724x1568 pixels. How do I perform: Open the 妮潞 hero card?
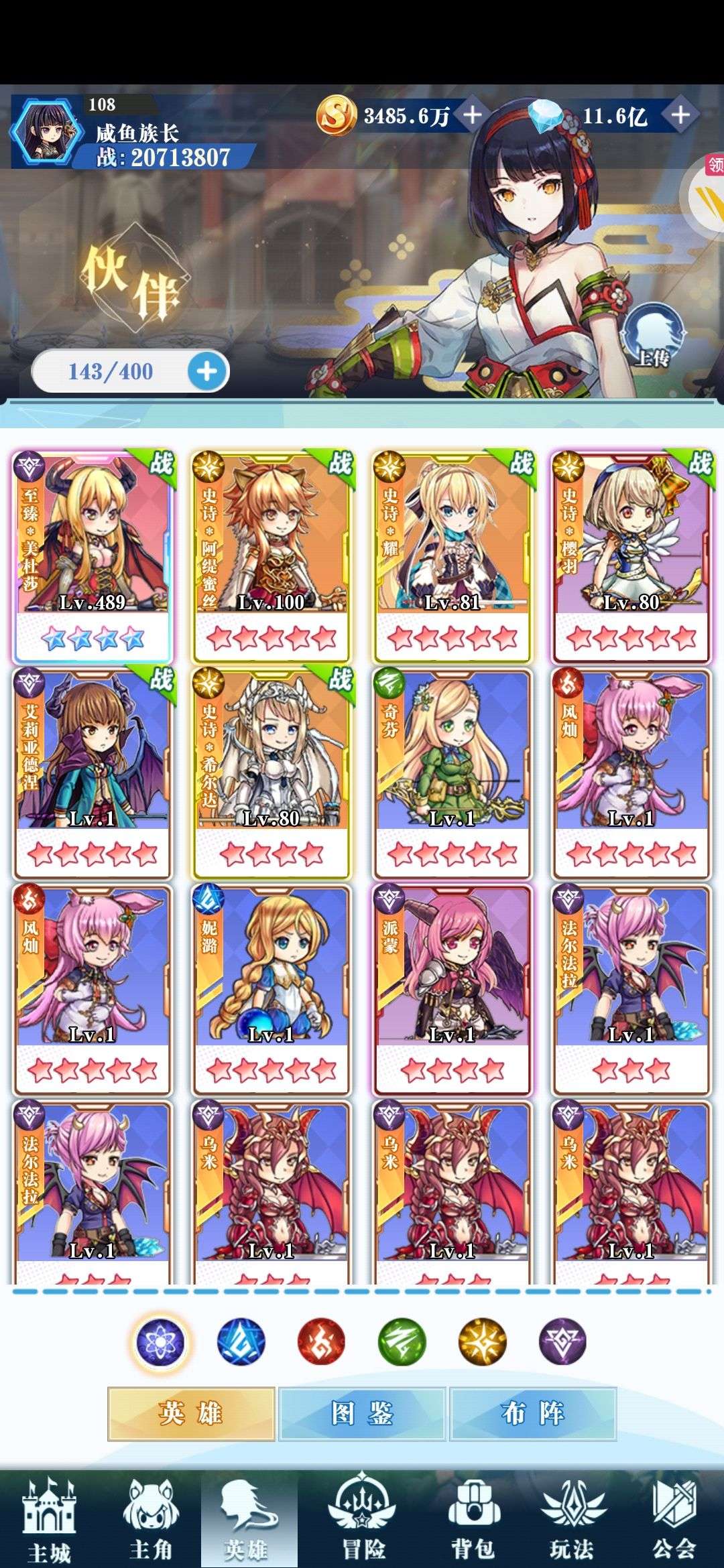(271, 989)
